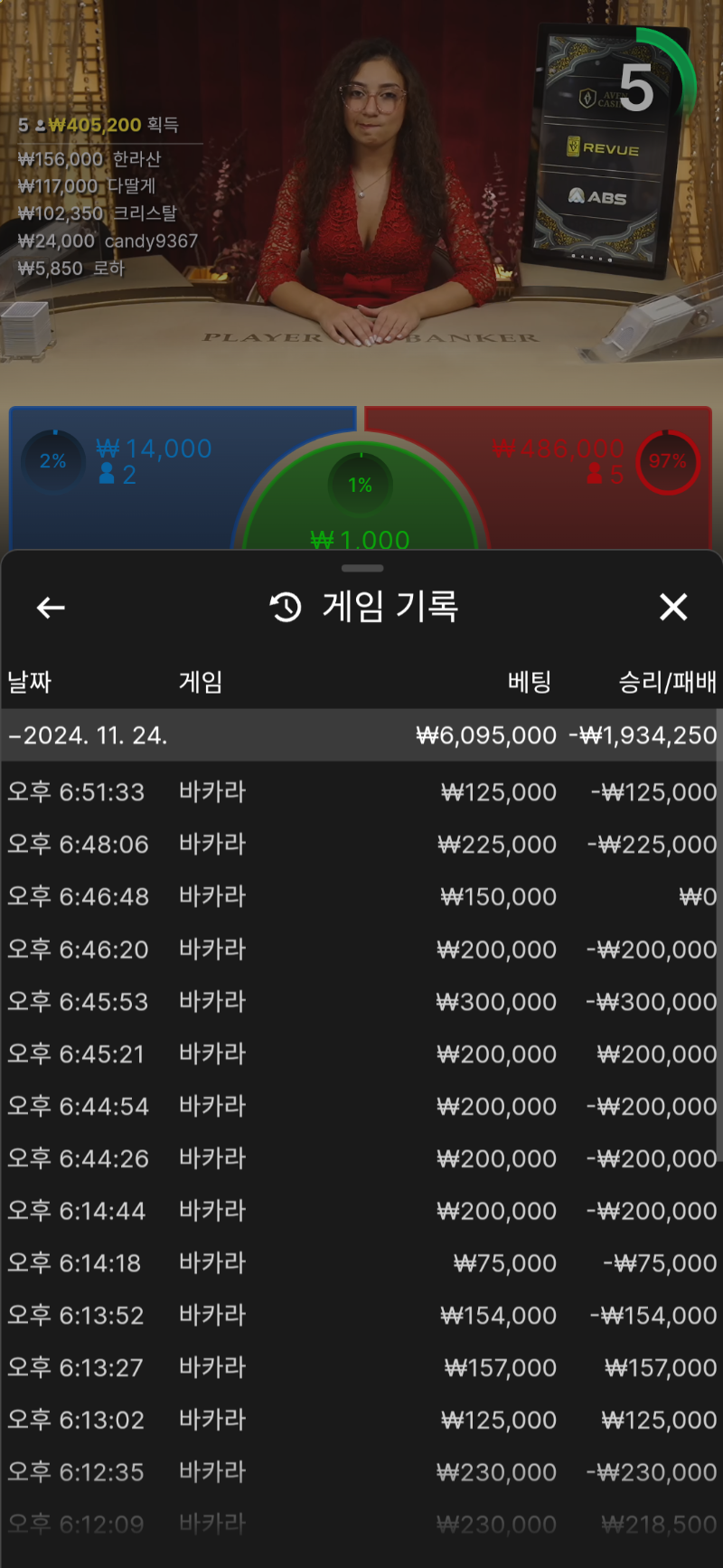Open the 오후 6:44:26 바카라 record
Image resolution: width=723 pixels, height=1568 pixels.
pos(361,1159)
